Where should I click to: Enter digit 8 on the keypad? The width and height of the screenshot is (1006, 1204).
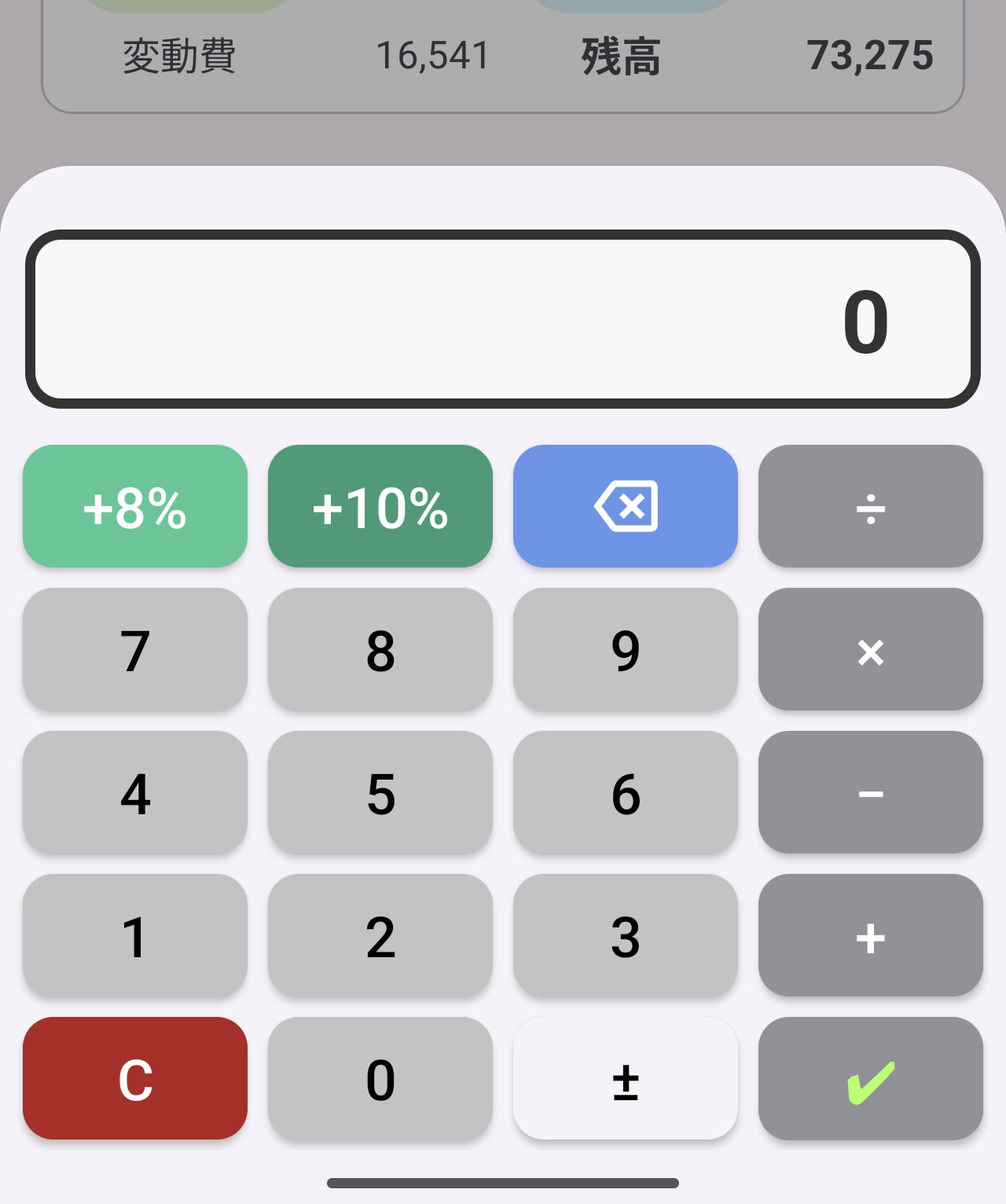[380, 650]
